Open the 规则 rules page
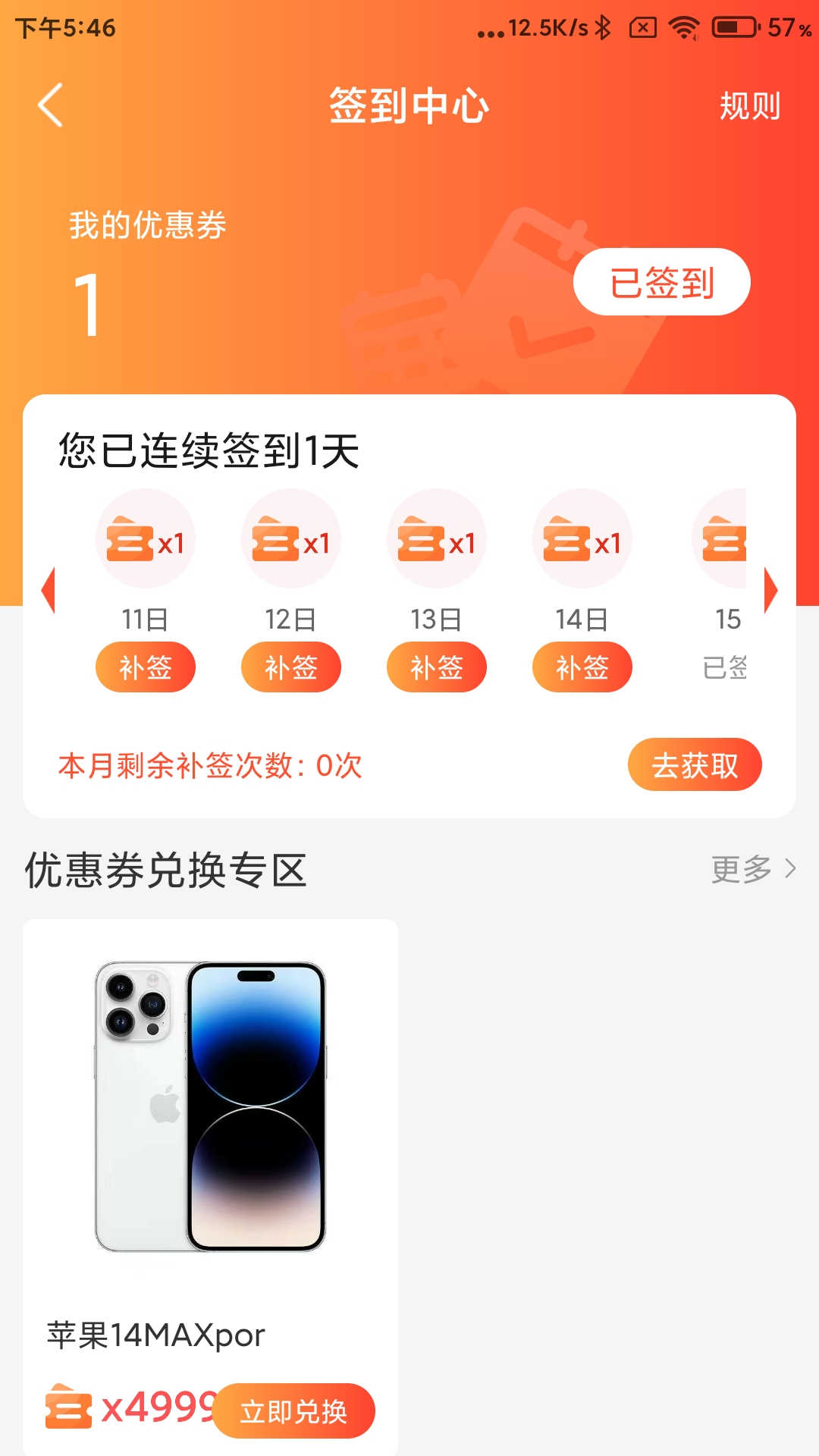Screen dimensions: 819x1456 (749, 106)
